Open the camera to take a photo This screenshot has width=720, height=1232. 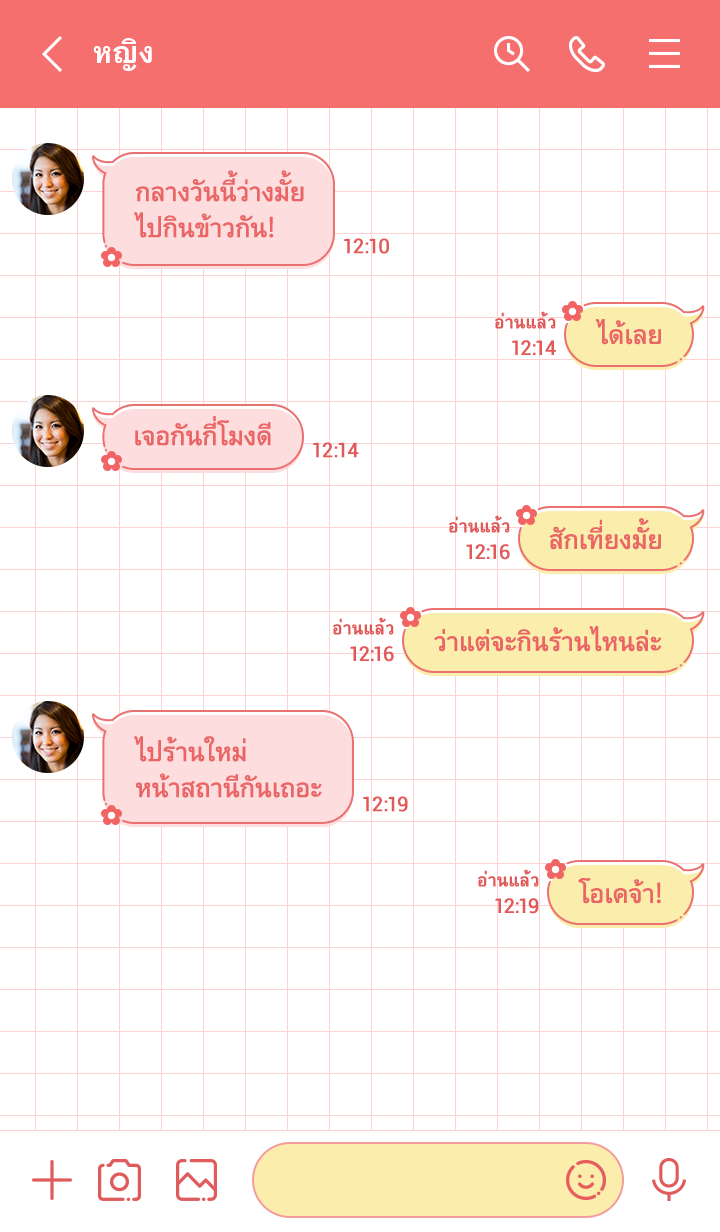tap(119, 1181)
